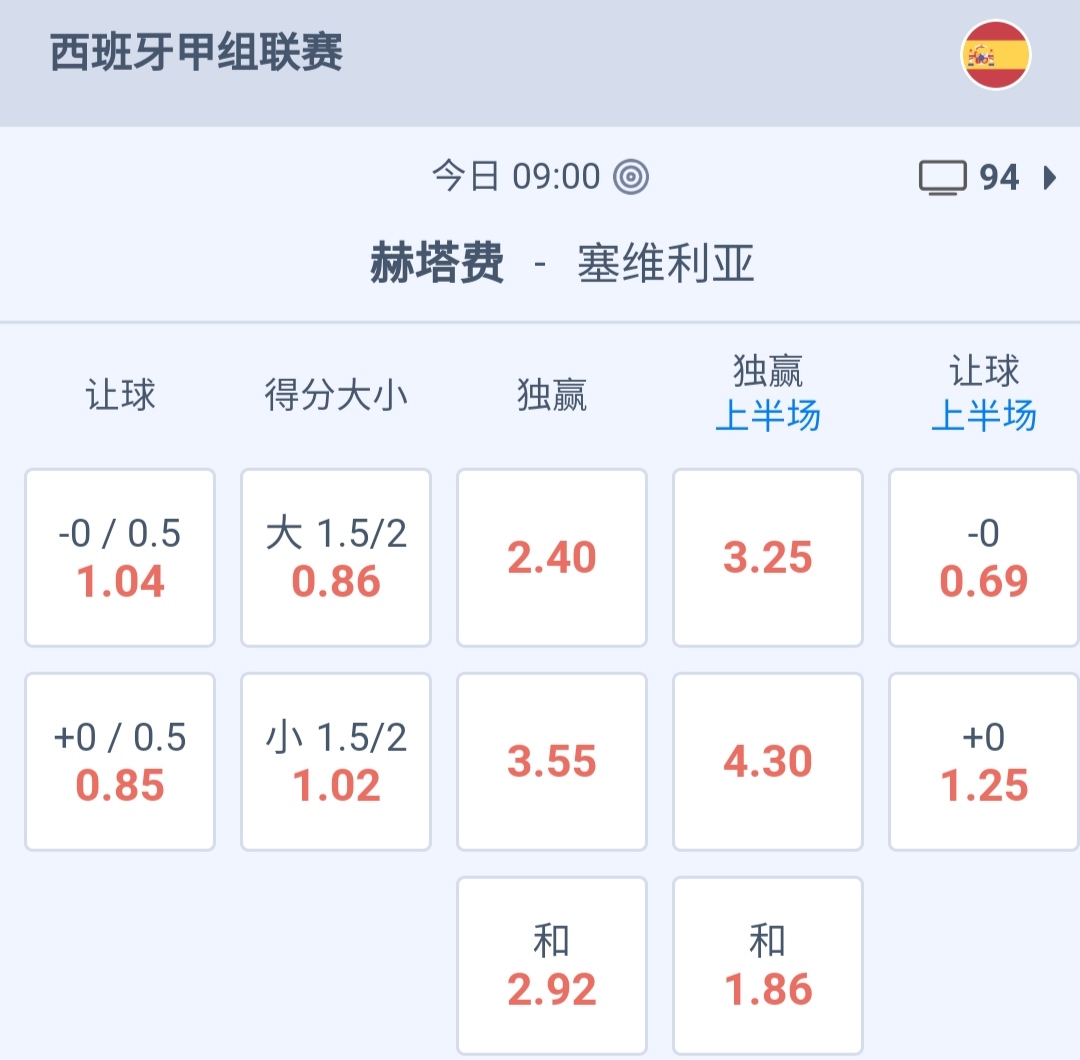Select handicap +0 / 0.5 at 0.85

(x=120, y=762)
